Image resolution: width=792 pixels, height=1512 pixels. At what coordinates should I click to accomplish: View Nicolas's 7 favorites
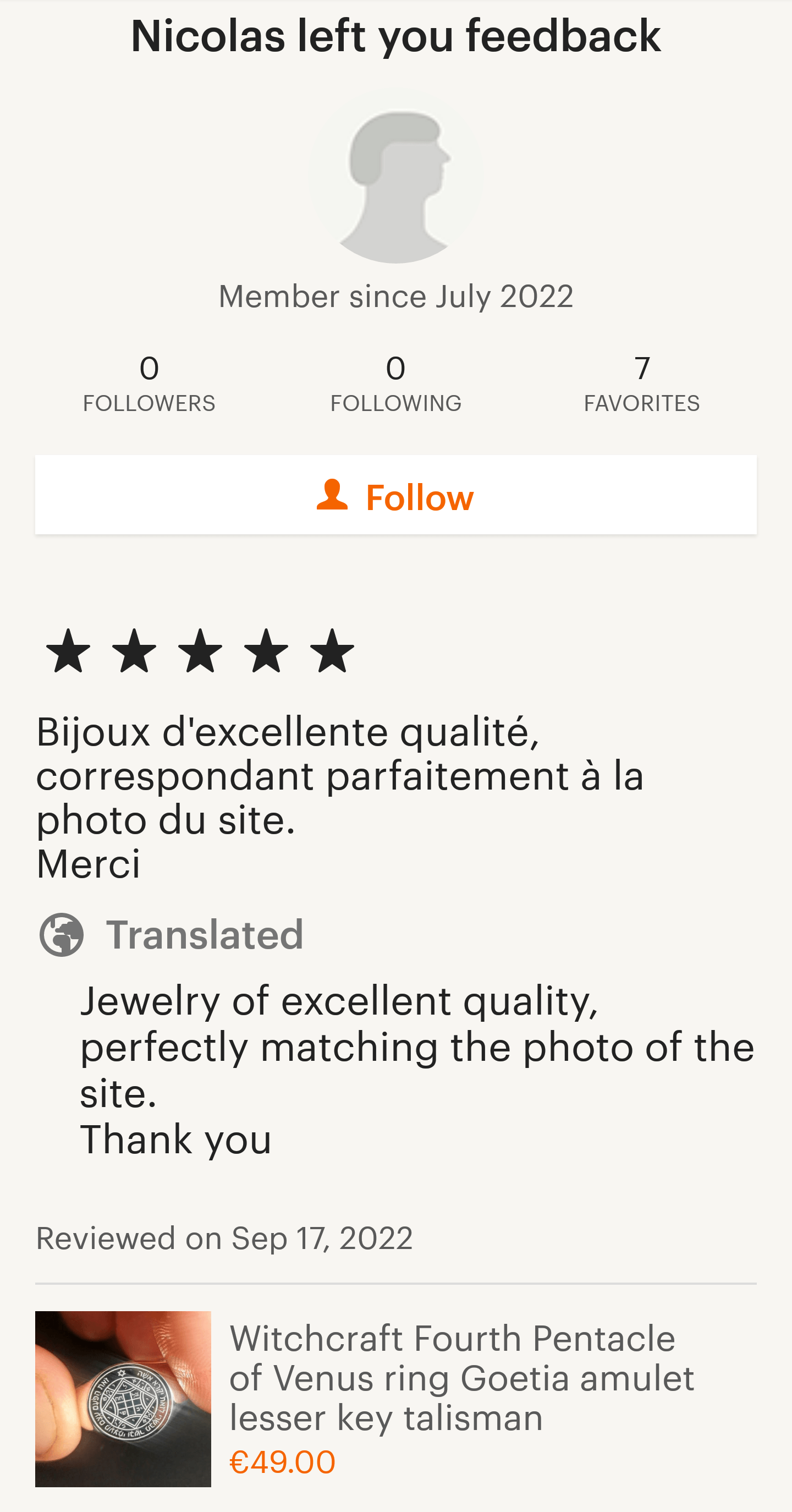coord(641,384)
